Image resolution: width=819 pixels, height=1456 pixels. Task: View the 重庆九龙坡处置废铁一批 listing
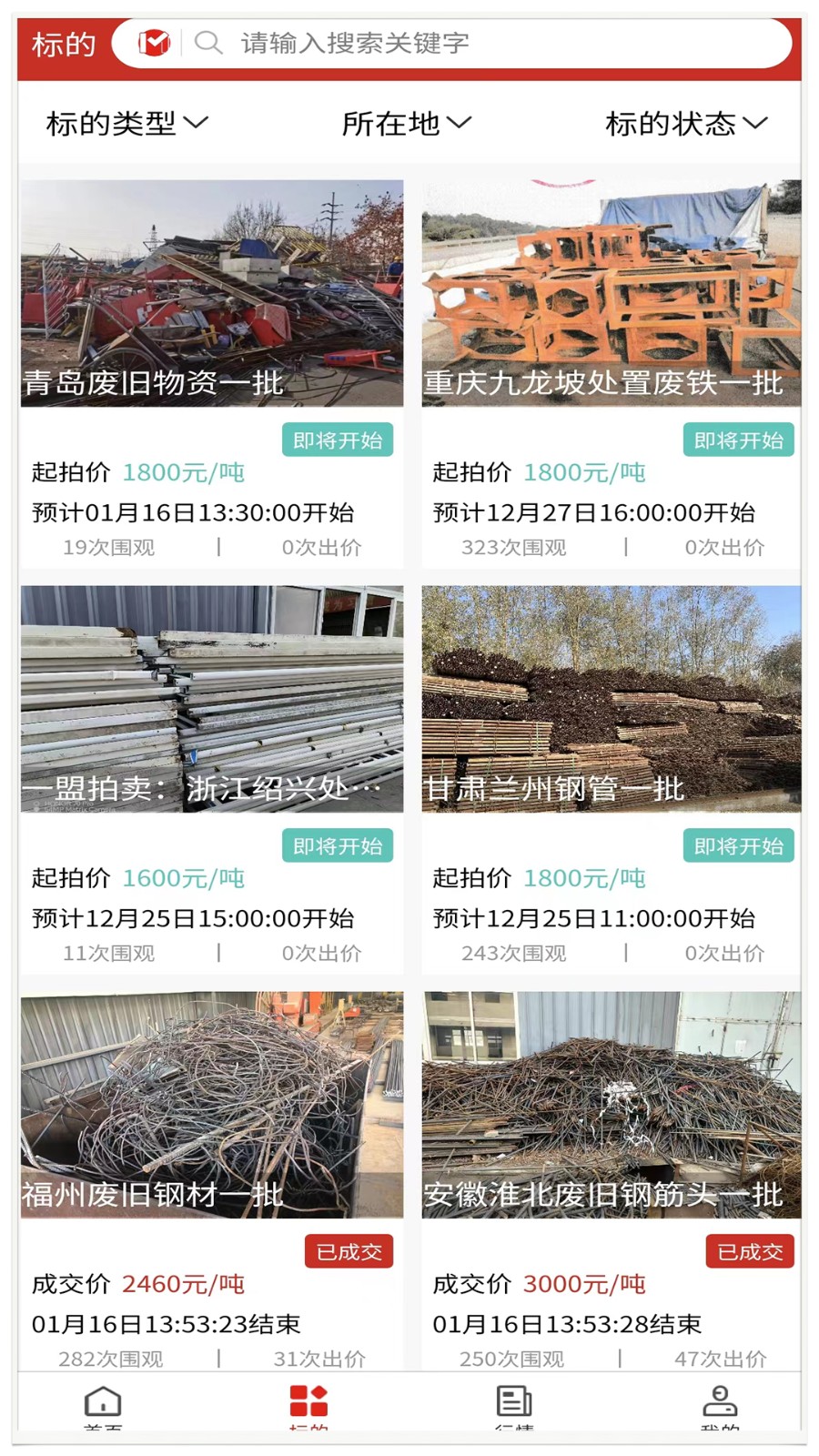612,293
